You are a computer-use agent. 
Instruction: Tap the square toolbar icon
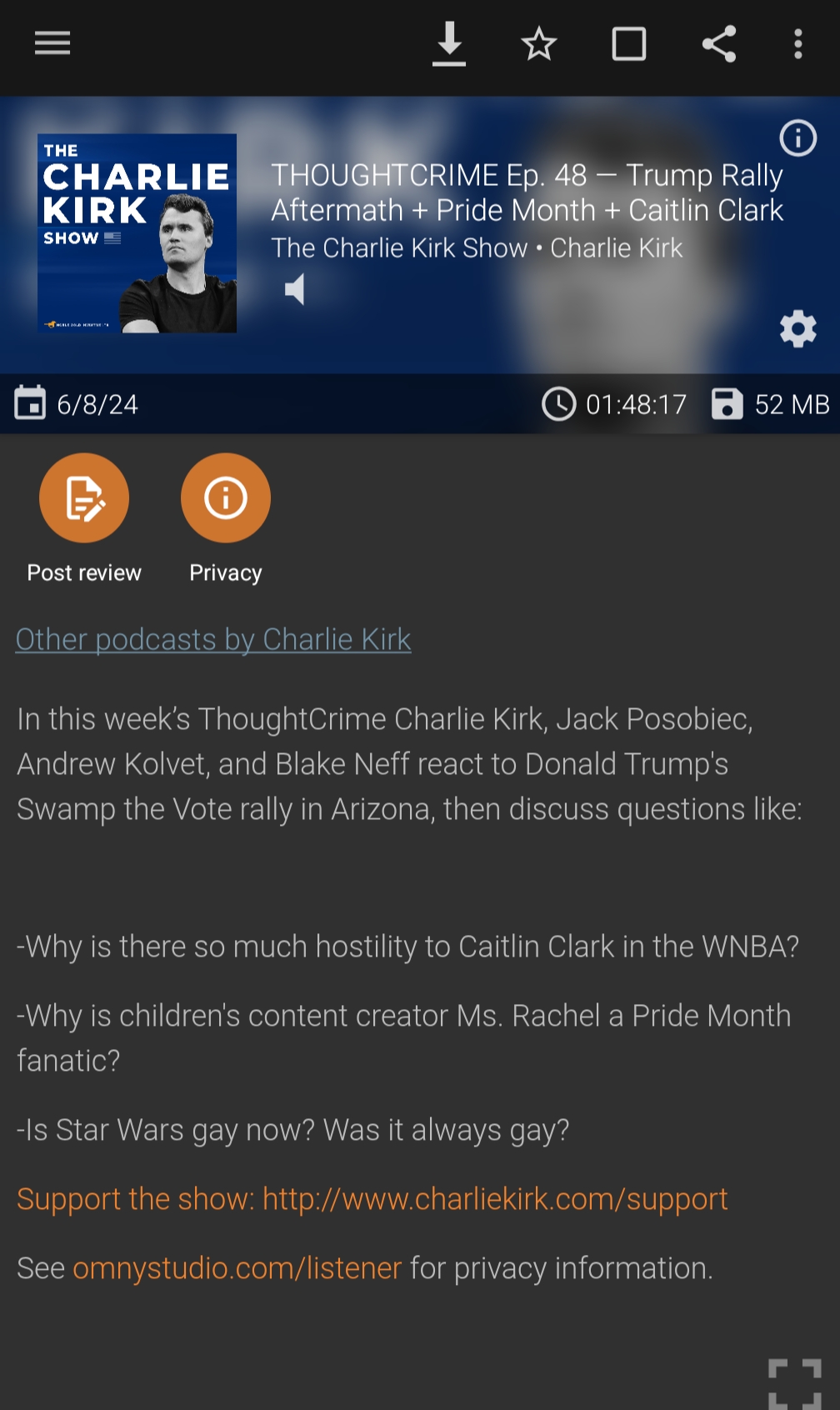[x=628, y=43]
